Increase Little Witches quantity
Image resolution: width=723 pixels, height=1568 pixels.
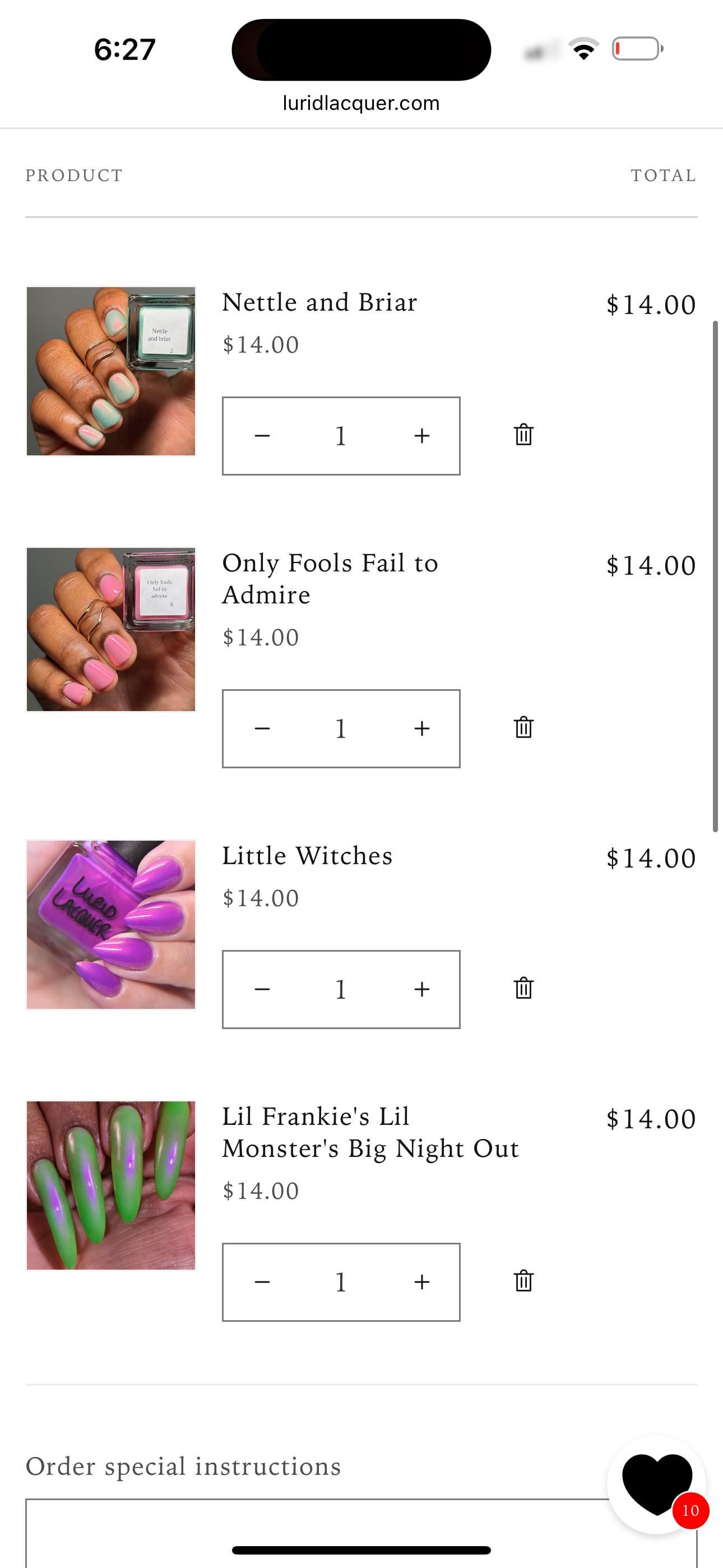(x=421, y=990)
